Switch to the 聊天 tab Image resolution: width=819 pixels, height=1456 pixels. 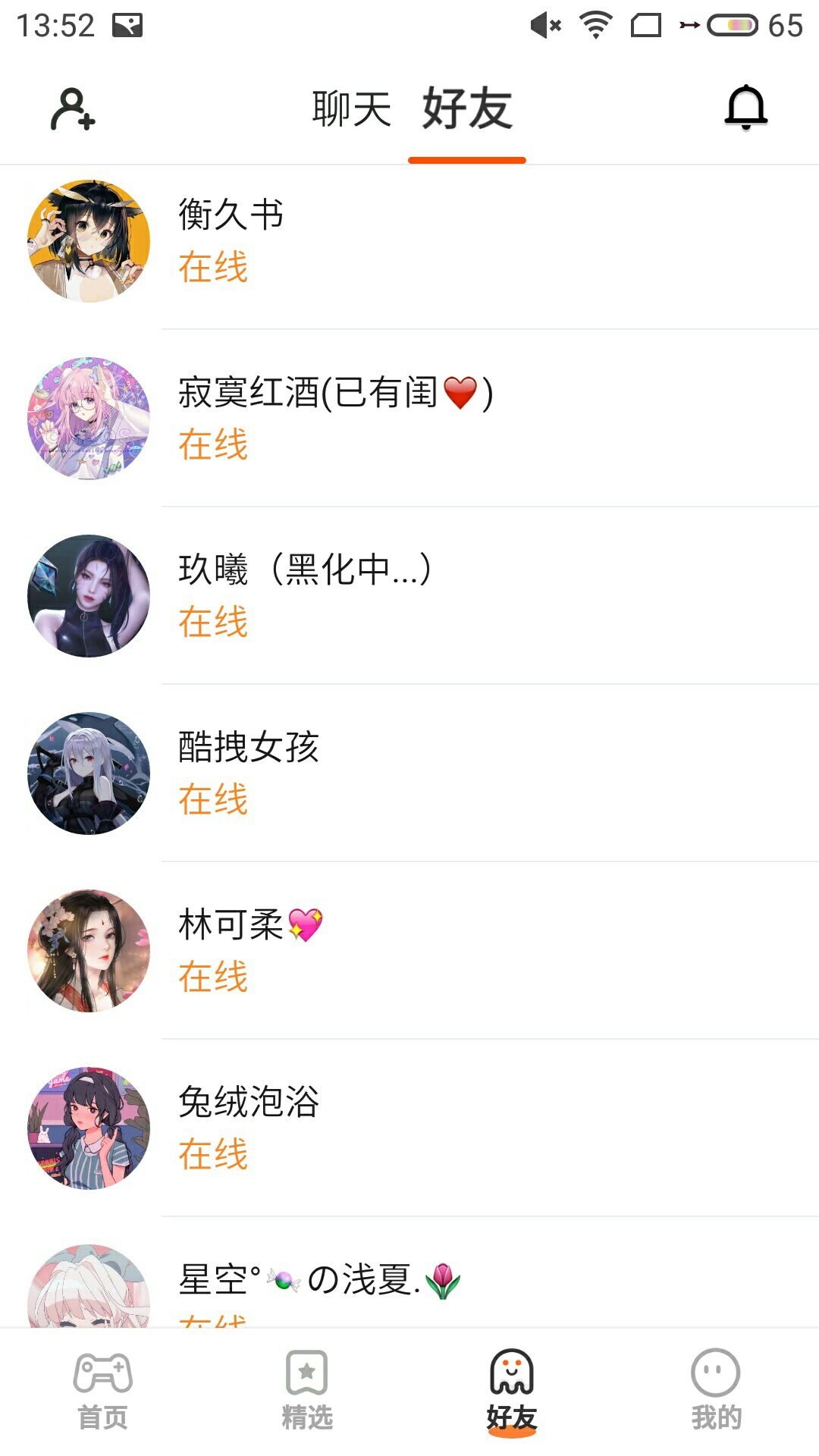point(352,109)
